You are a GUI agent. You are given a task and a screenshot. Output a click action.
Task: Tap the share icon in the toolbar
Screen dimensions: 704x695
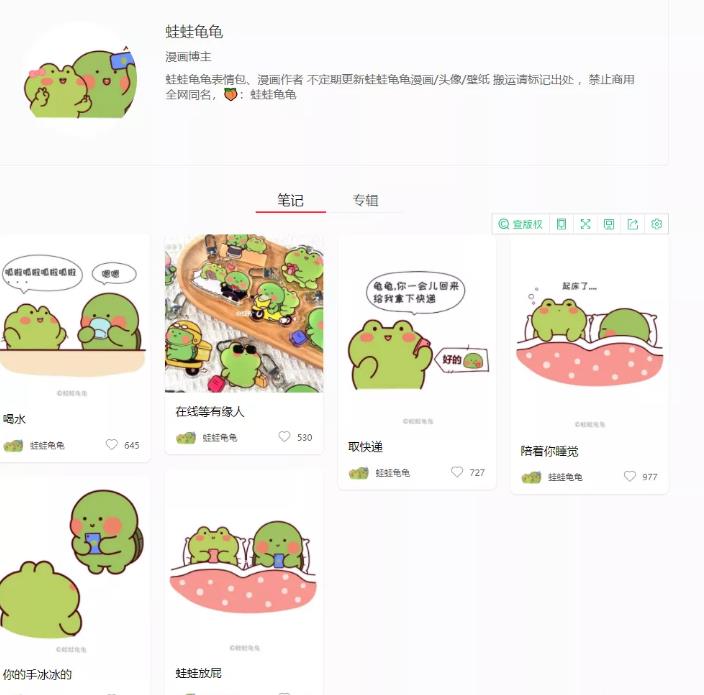[633, 224]
